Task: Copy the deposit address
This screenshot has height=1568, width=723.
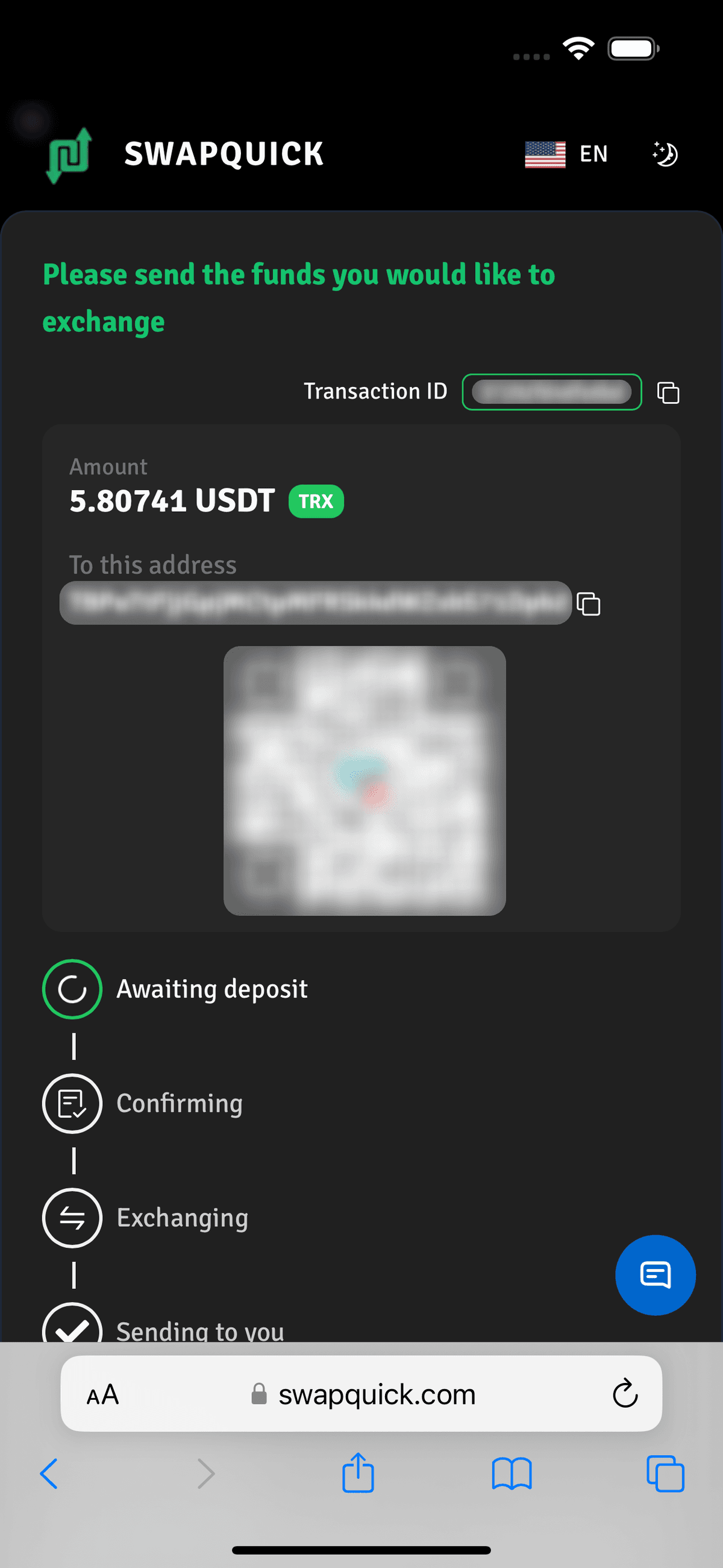Action: point(588,604)
